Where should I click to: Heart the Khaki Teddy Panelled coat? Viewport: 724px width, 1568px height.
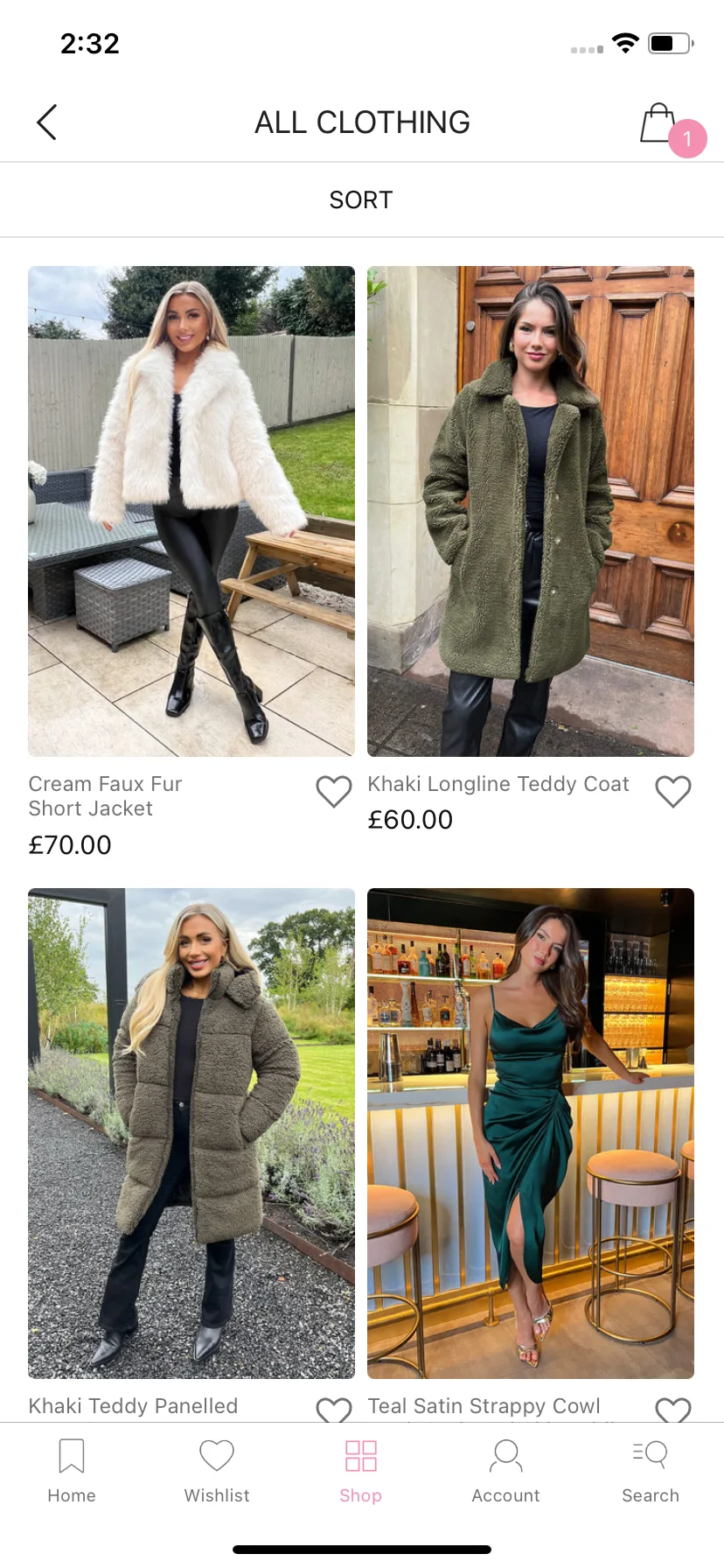(x=333, y=1409)
